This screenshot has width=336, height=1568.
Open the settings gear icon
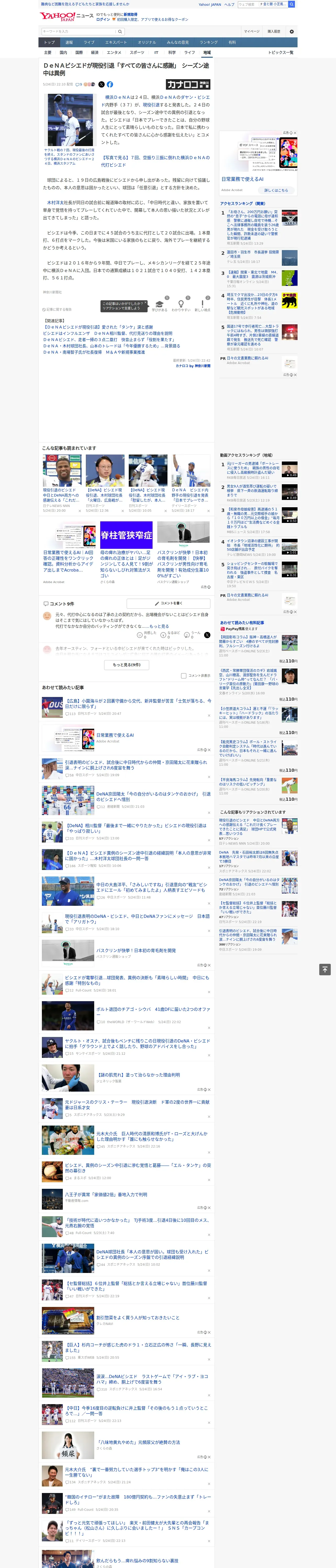tap(292, 31)
